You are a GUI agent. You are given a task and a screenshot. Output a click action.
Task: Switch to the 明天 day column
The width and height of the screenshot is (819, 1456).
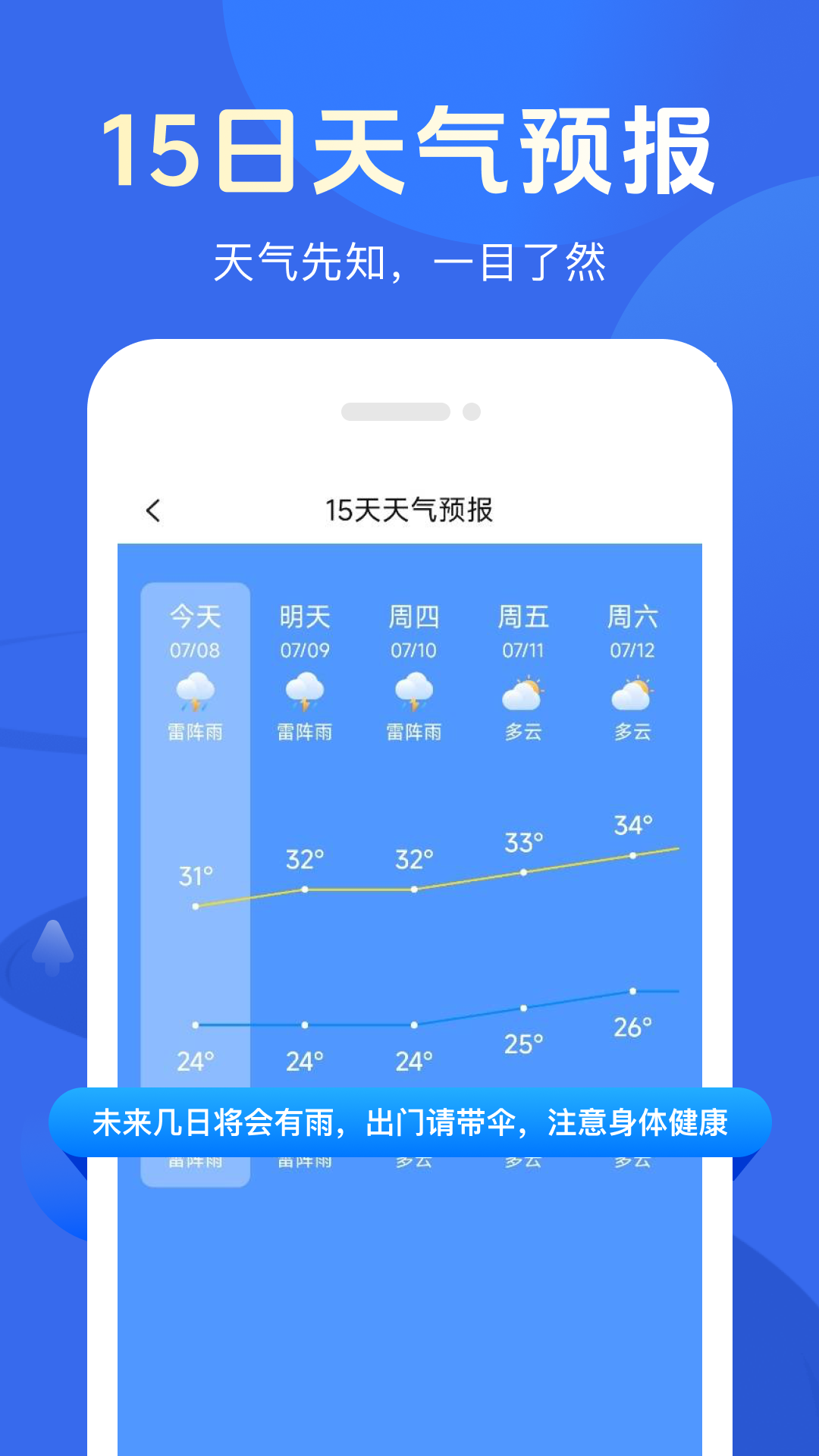(x=304, y=618)
